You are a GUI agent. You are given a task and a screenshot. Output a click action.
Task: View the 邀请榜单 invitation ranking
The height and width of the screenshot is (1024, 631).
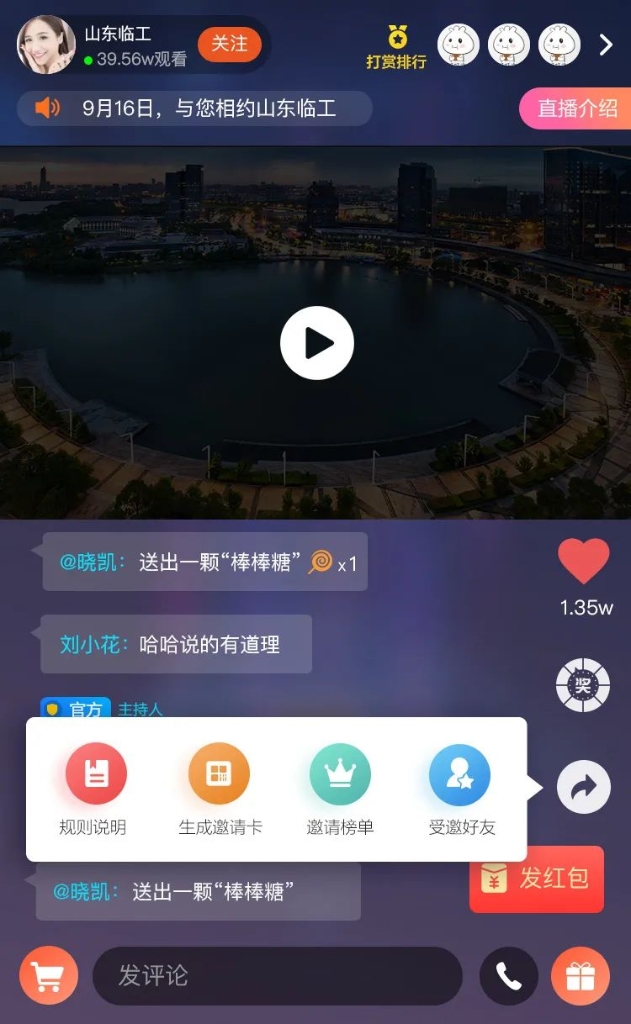click(340, 789)
